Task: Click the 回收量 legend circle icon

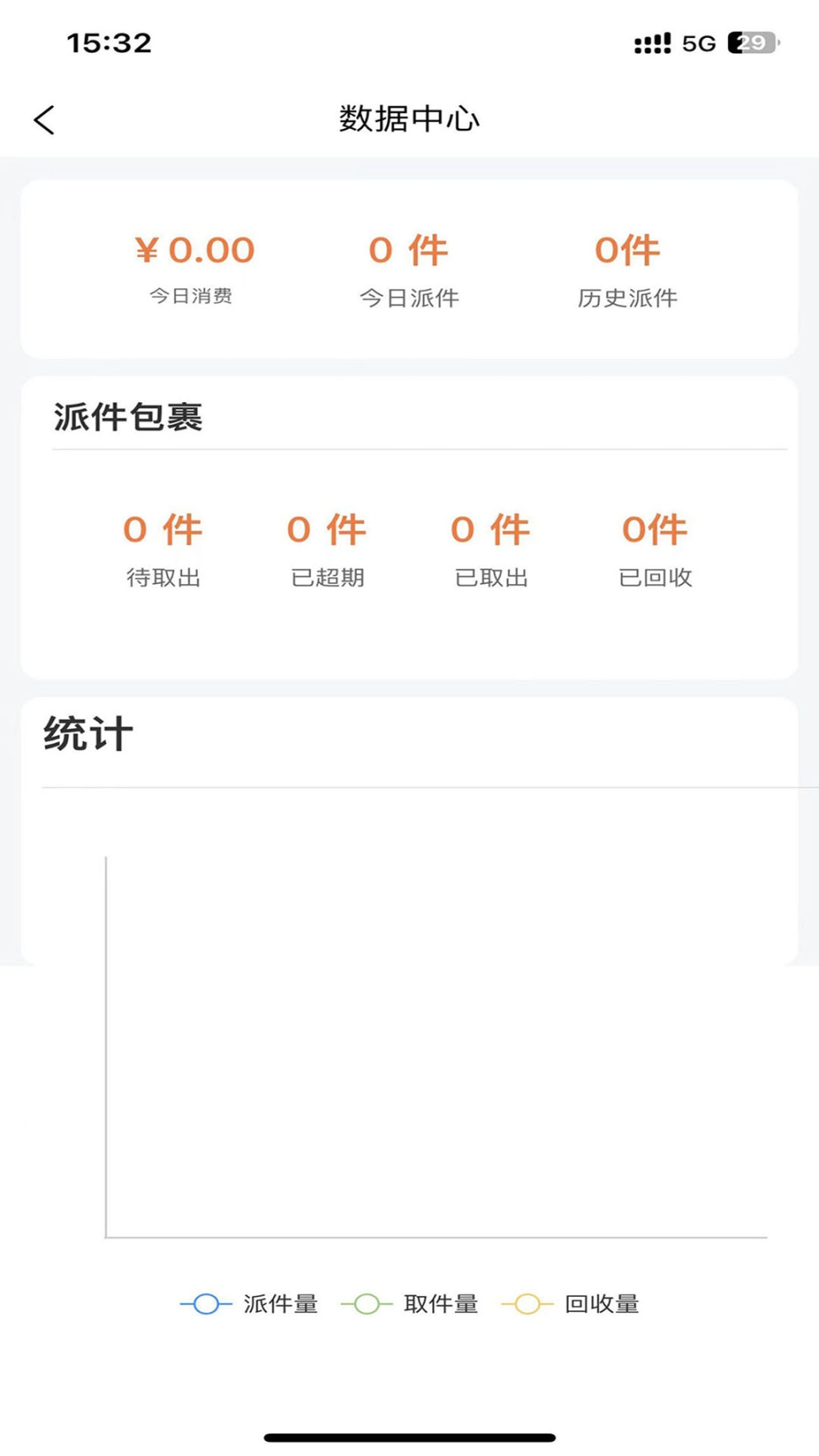Action: [526, 1303]
